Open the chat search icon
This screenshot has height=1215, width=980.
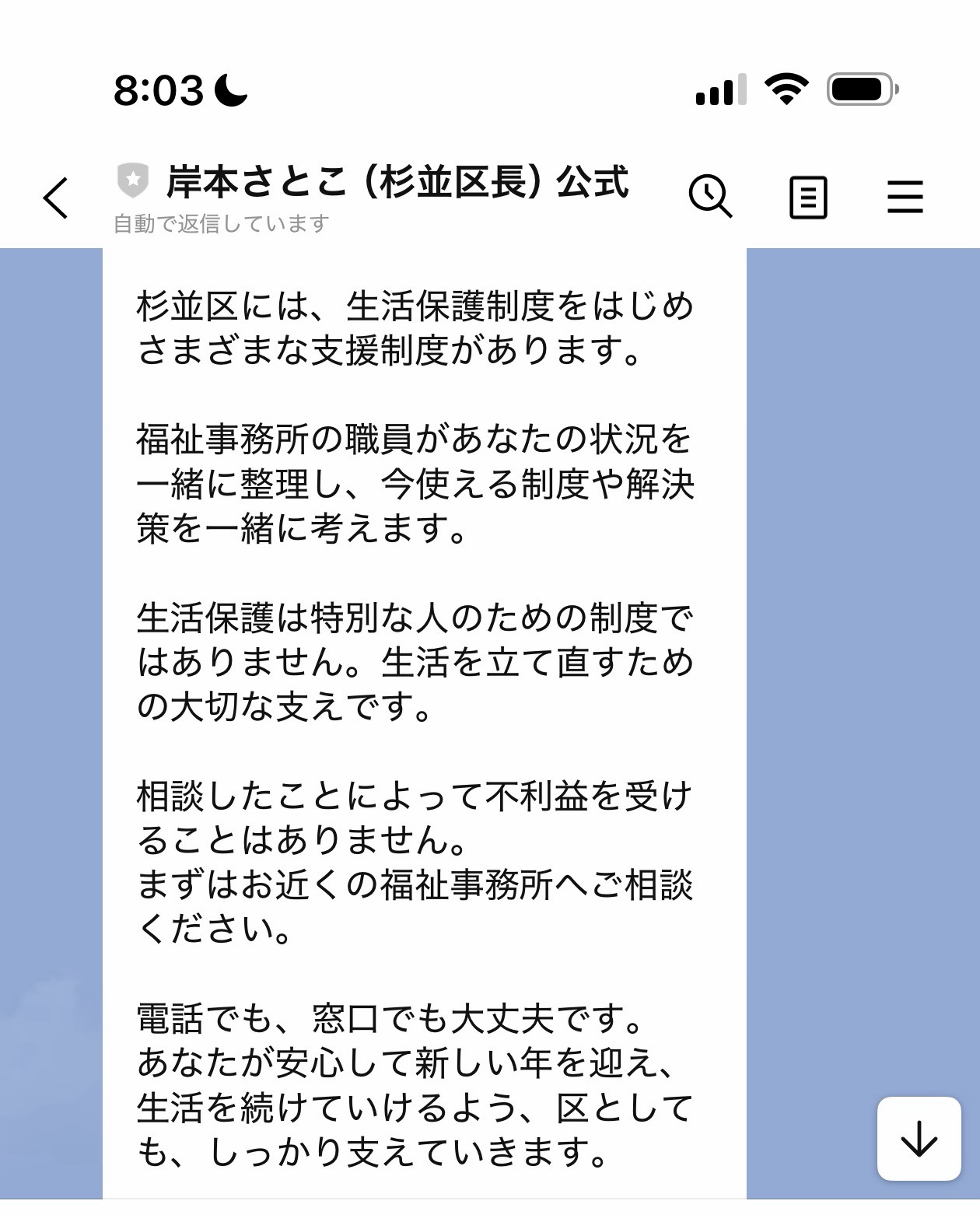coord(710,197)
